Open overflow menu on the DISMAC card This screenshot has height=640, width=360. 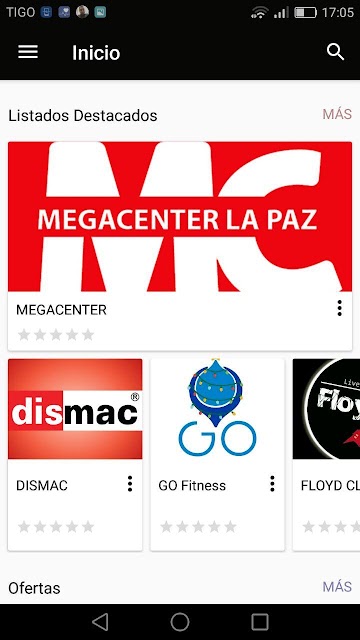click(x=130, y=484)
